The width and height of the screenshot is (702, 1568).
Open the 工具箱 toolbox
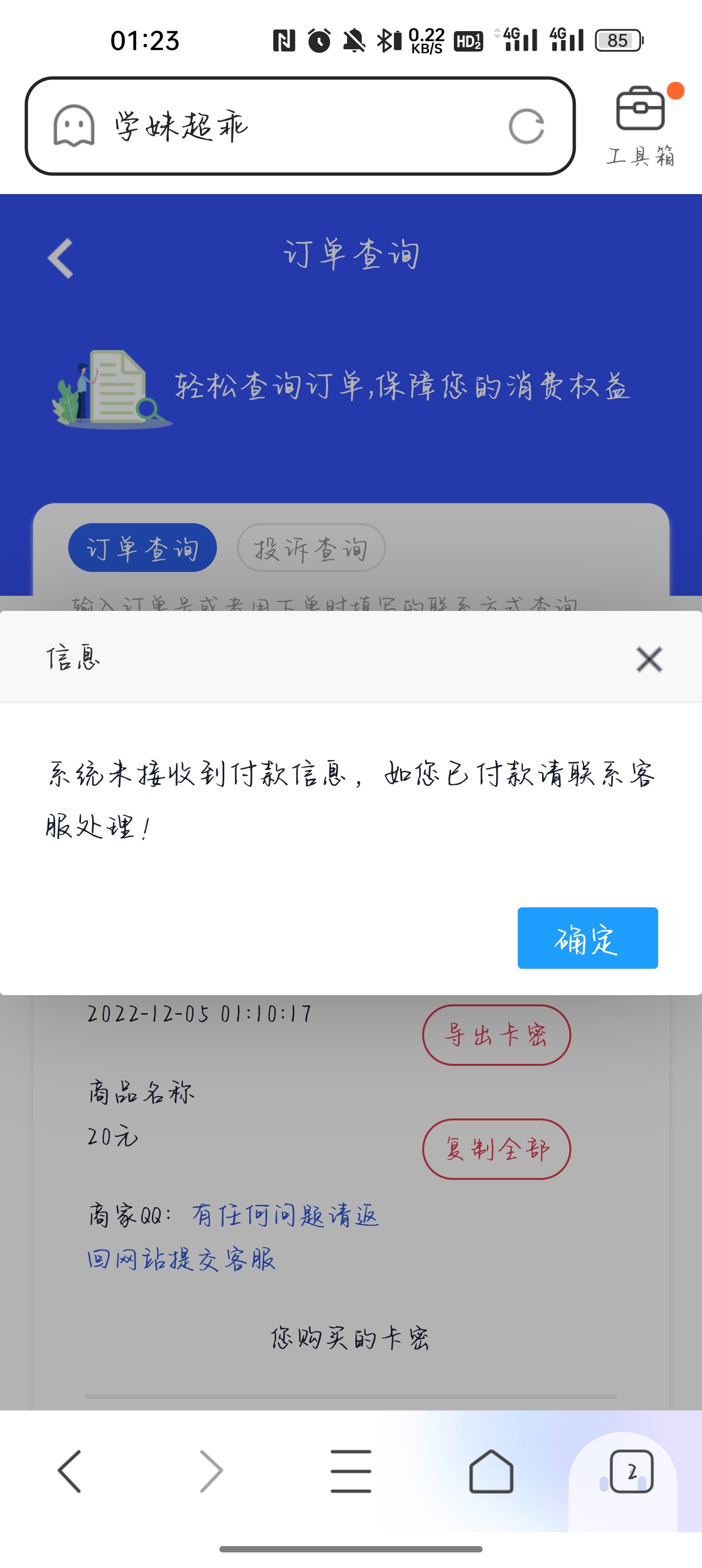coord(641,125)
